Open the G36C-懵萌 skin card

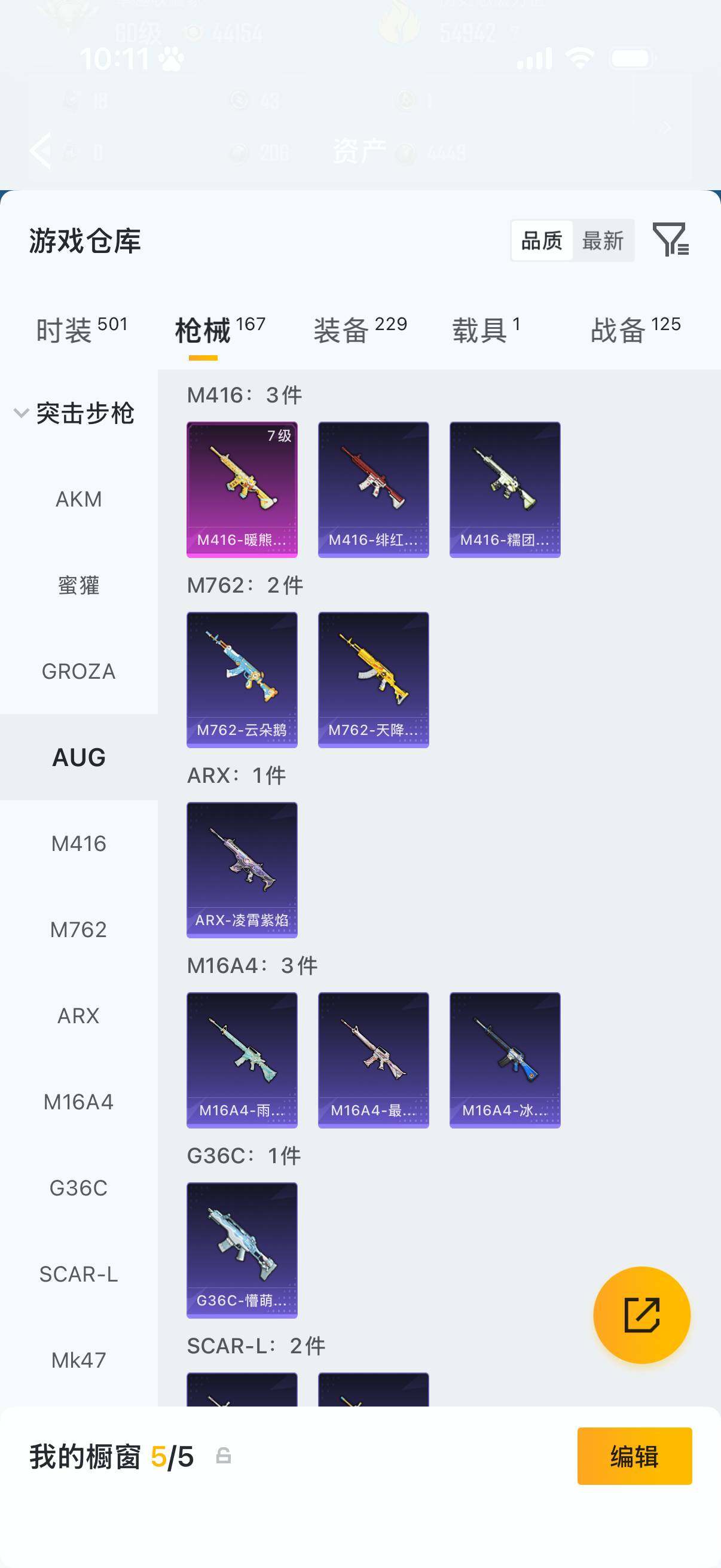tap(242, 1250)
